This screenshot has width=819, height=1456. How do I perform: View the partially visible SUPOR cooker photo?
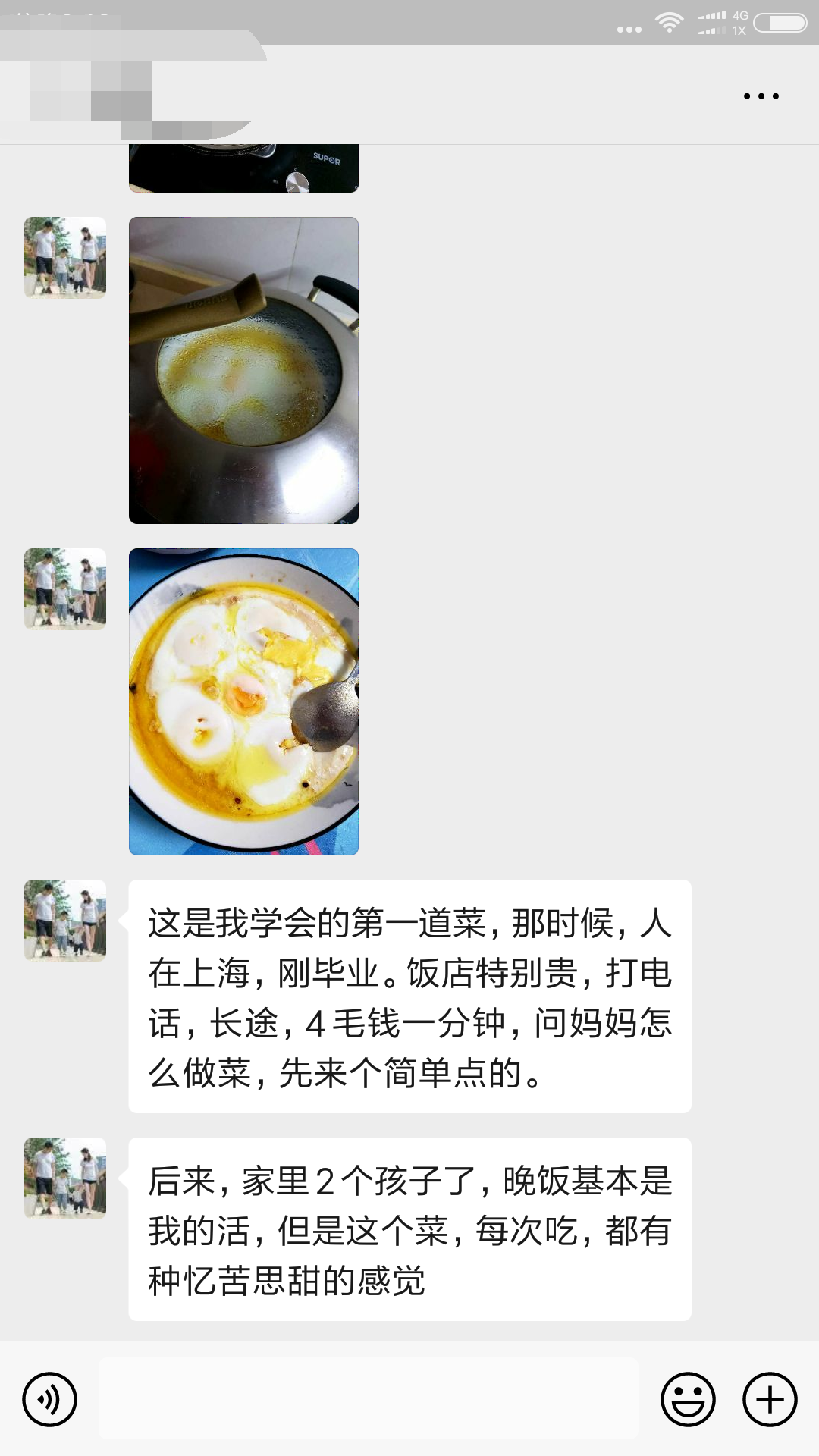[x=243, y=168]
